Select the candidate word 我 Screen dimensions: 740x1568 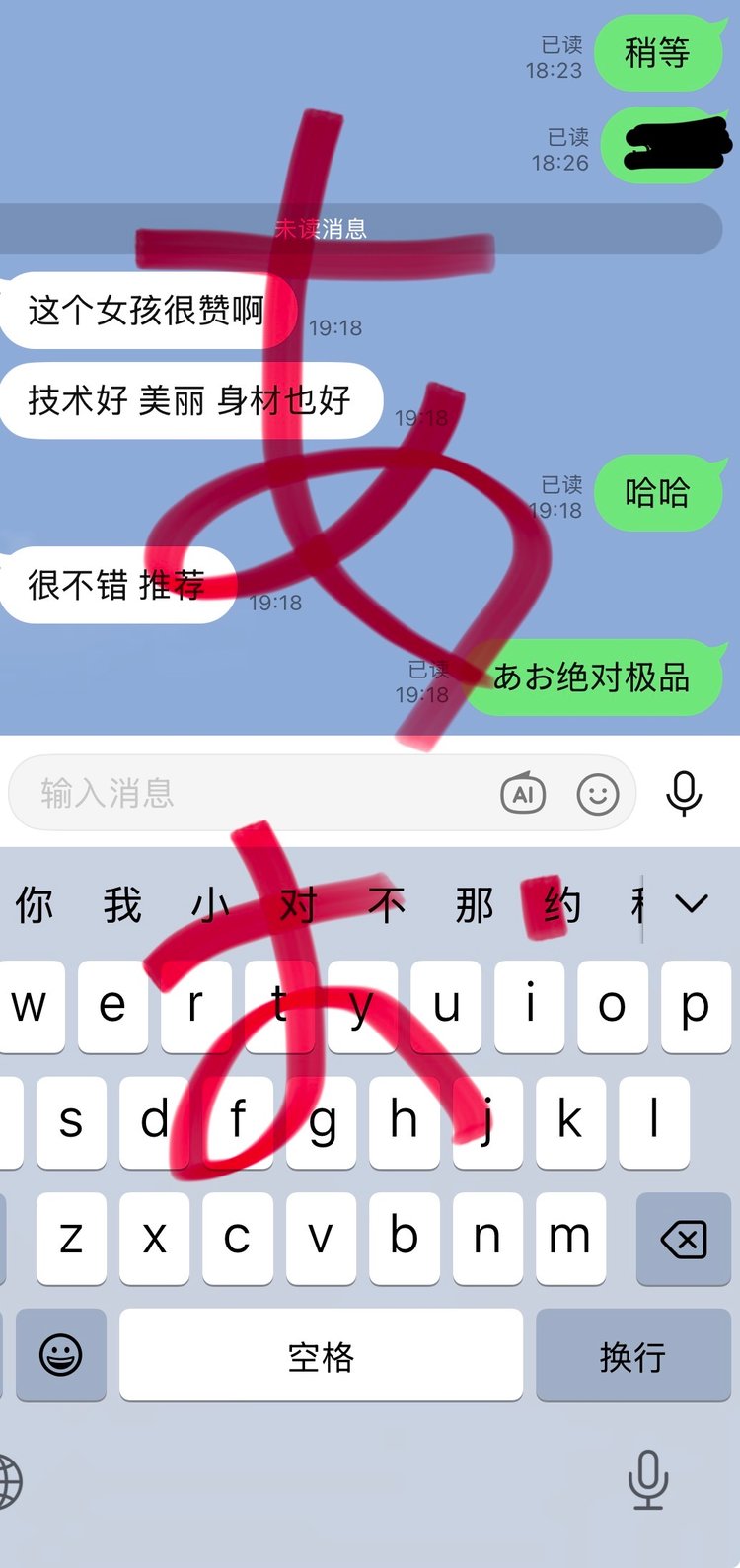pos(122,904)
